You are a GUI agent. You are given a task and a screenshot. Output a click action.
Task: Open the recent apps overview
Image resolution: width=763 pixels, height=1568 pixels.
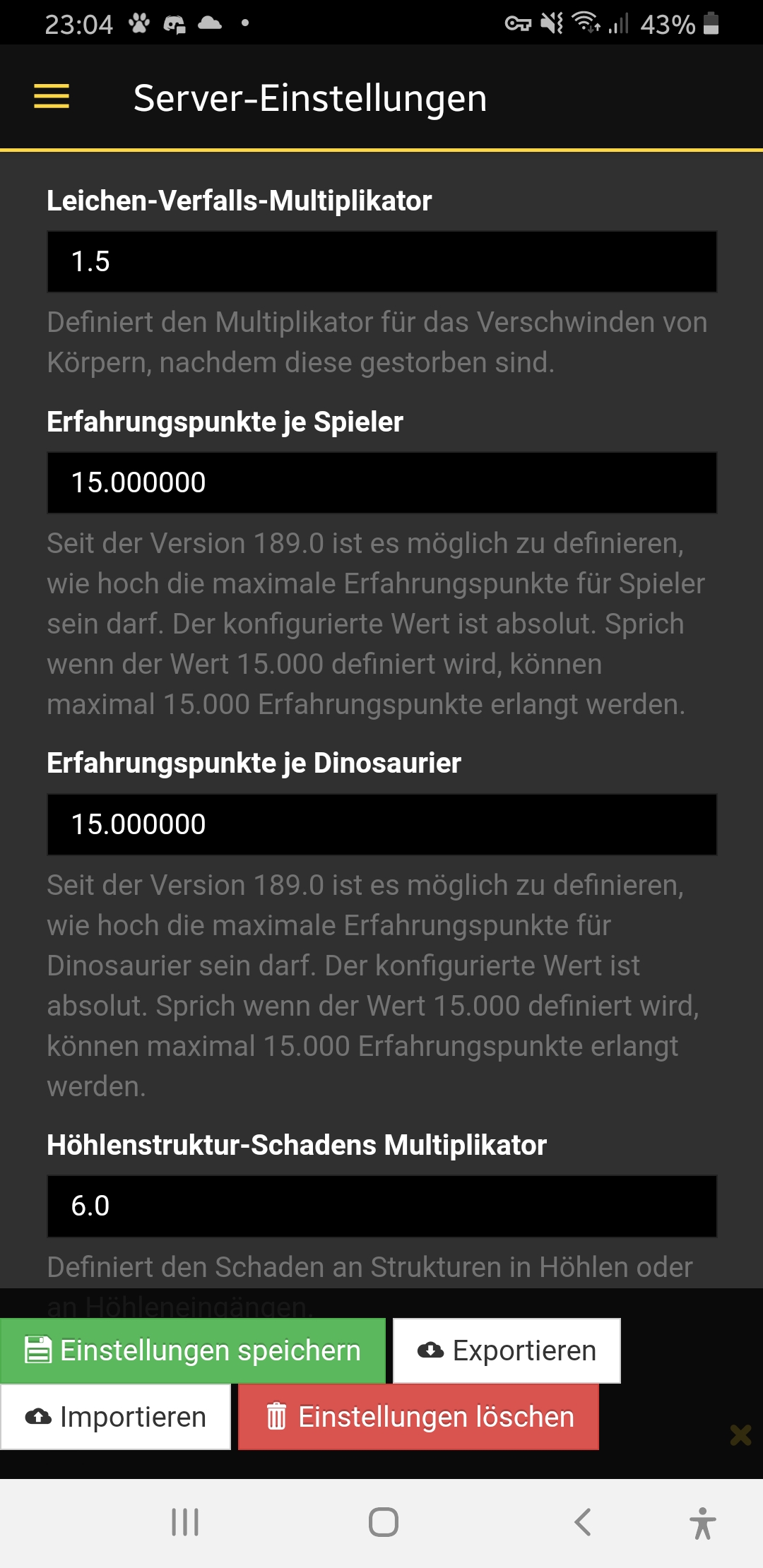pyautogui.click(x=185, y=1522)
